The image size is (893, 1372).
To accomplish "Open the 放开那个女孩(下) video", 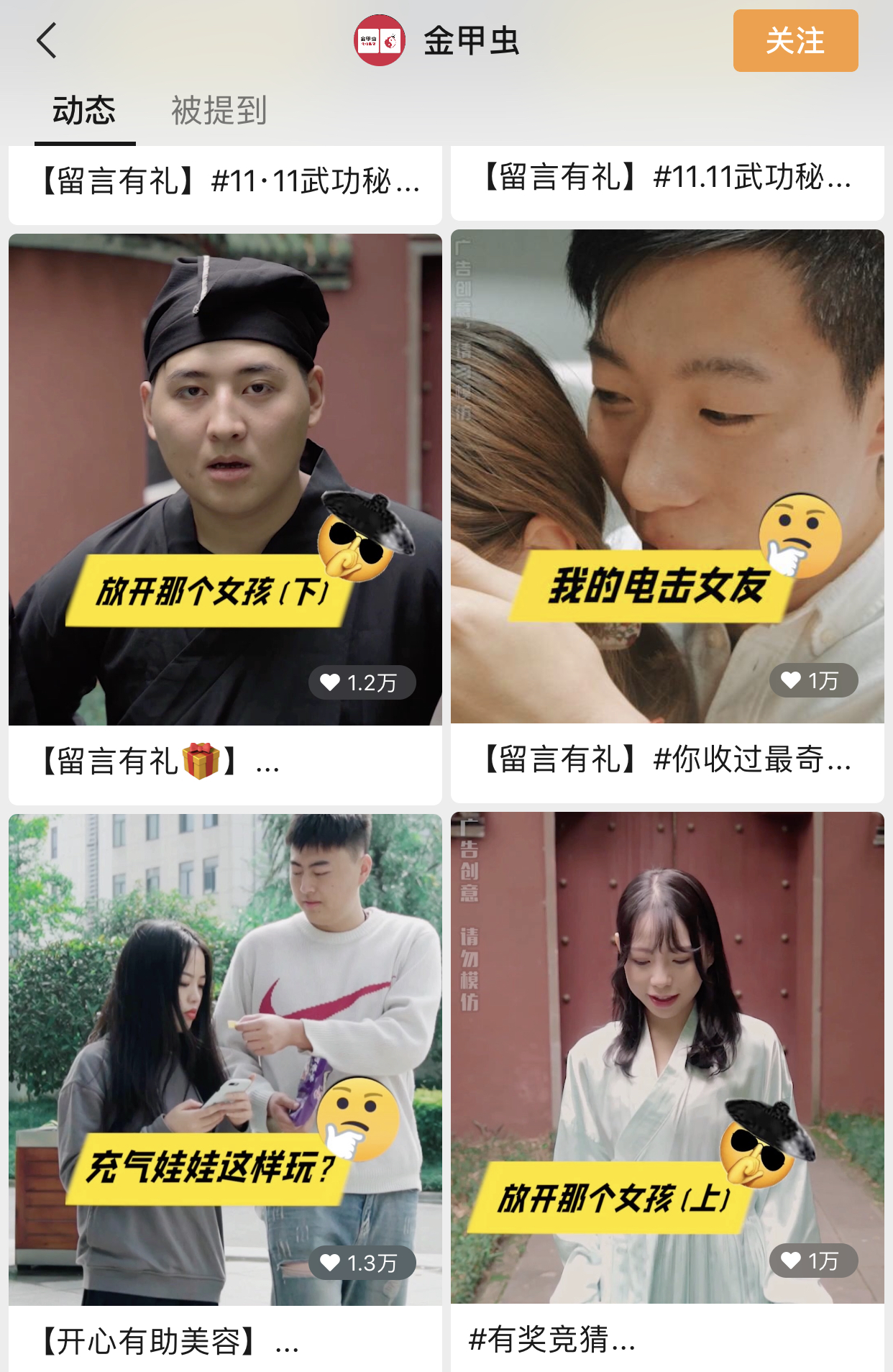I will tap(225, 479).
